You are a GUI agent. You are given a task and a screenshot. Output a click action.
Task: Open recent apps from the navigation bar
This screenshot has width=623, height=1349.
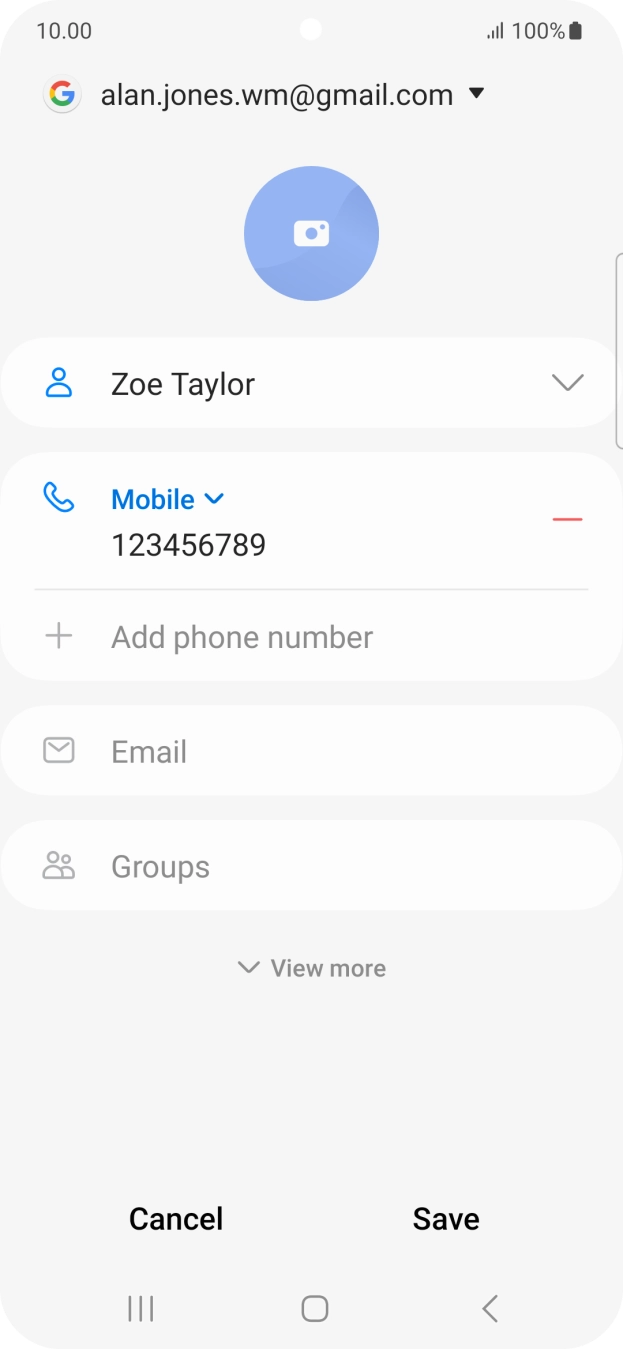tap(140, 1308)
